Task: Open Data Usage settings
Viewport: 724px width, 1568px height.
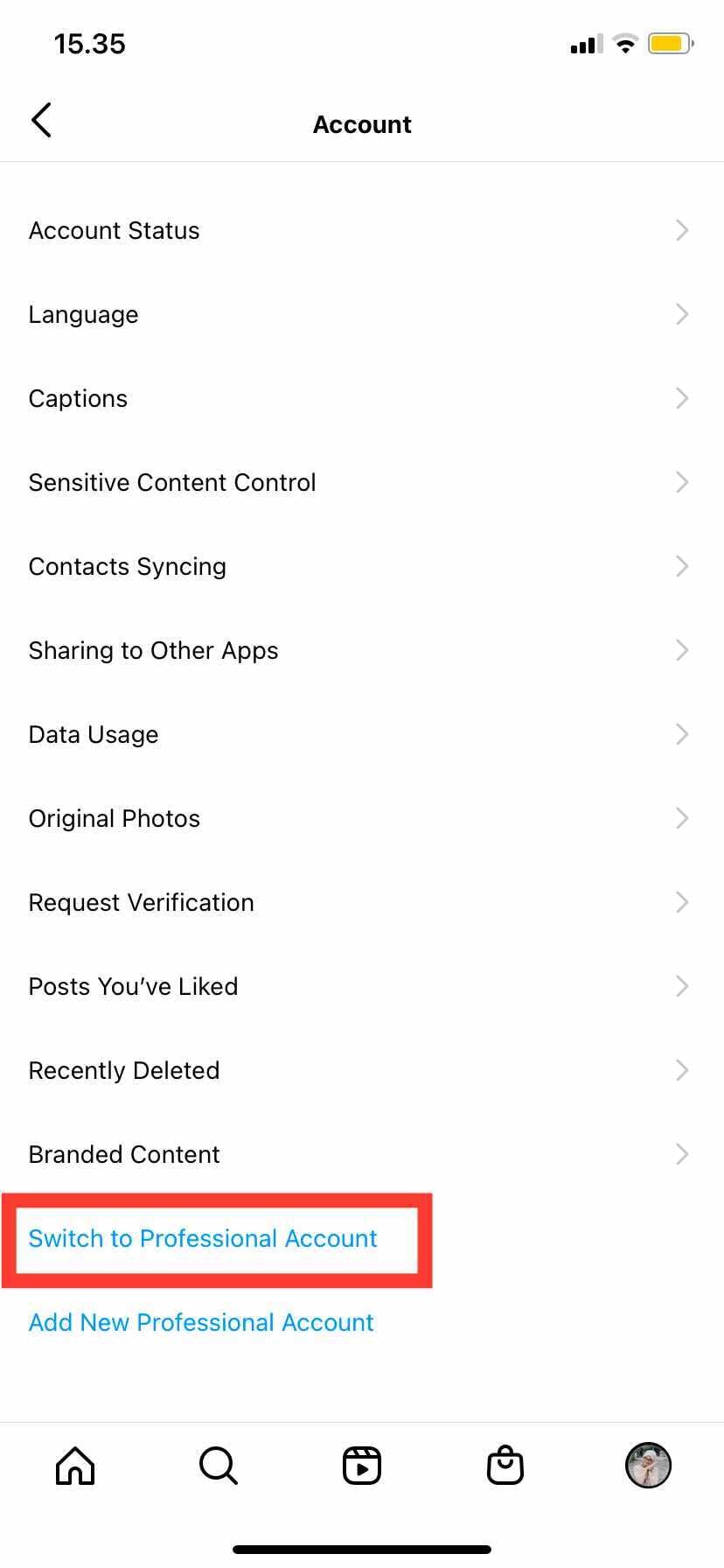Action: 94,734
